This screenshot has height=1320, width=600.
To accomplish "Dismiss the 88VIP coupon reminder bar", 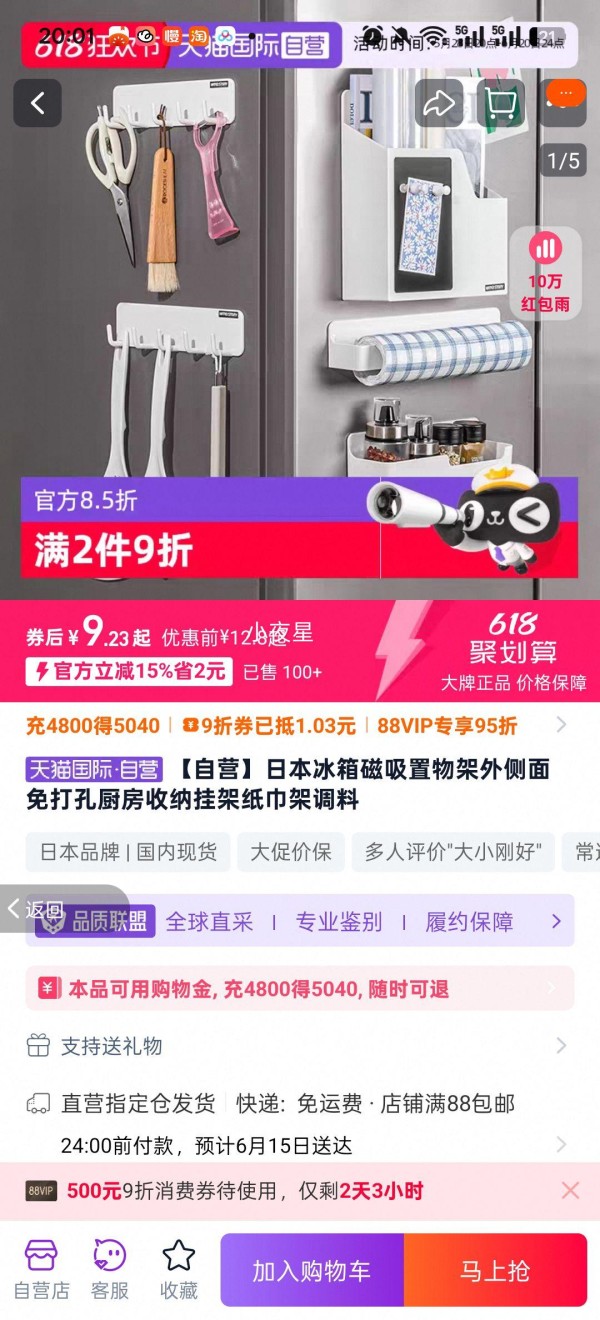I will point(570,1190).
